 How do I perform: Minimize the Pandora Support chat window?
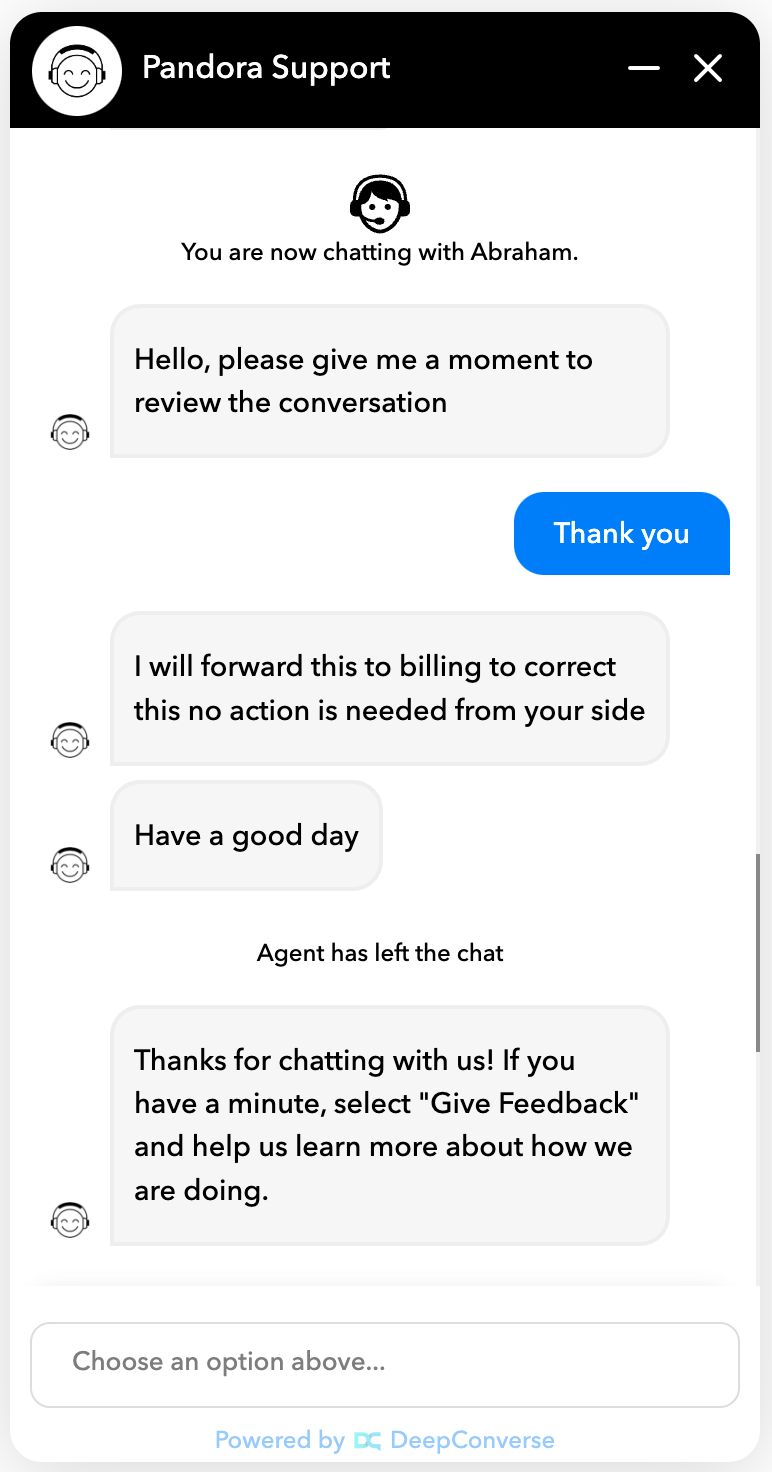[x=644, y=68]
